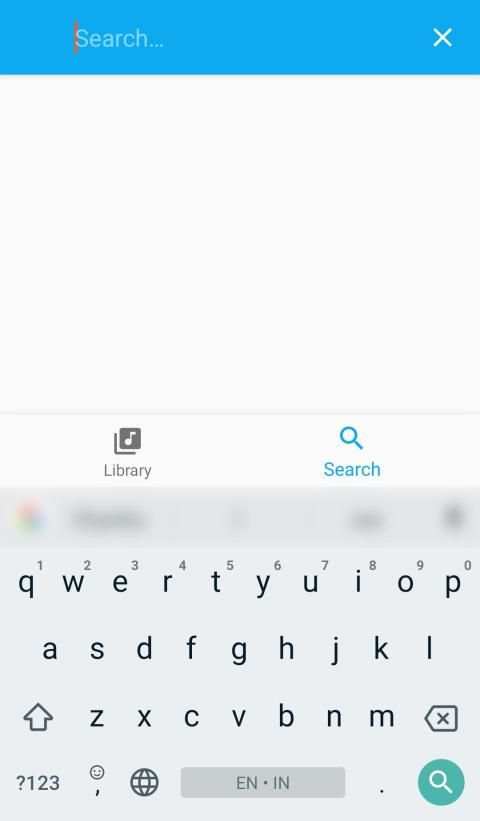
Task: Tap the keyboard search key
Action: click(441, 782)
